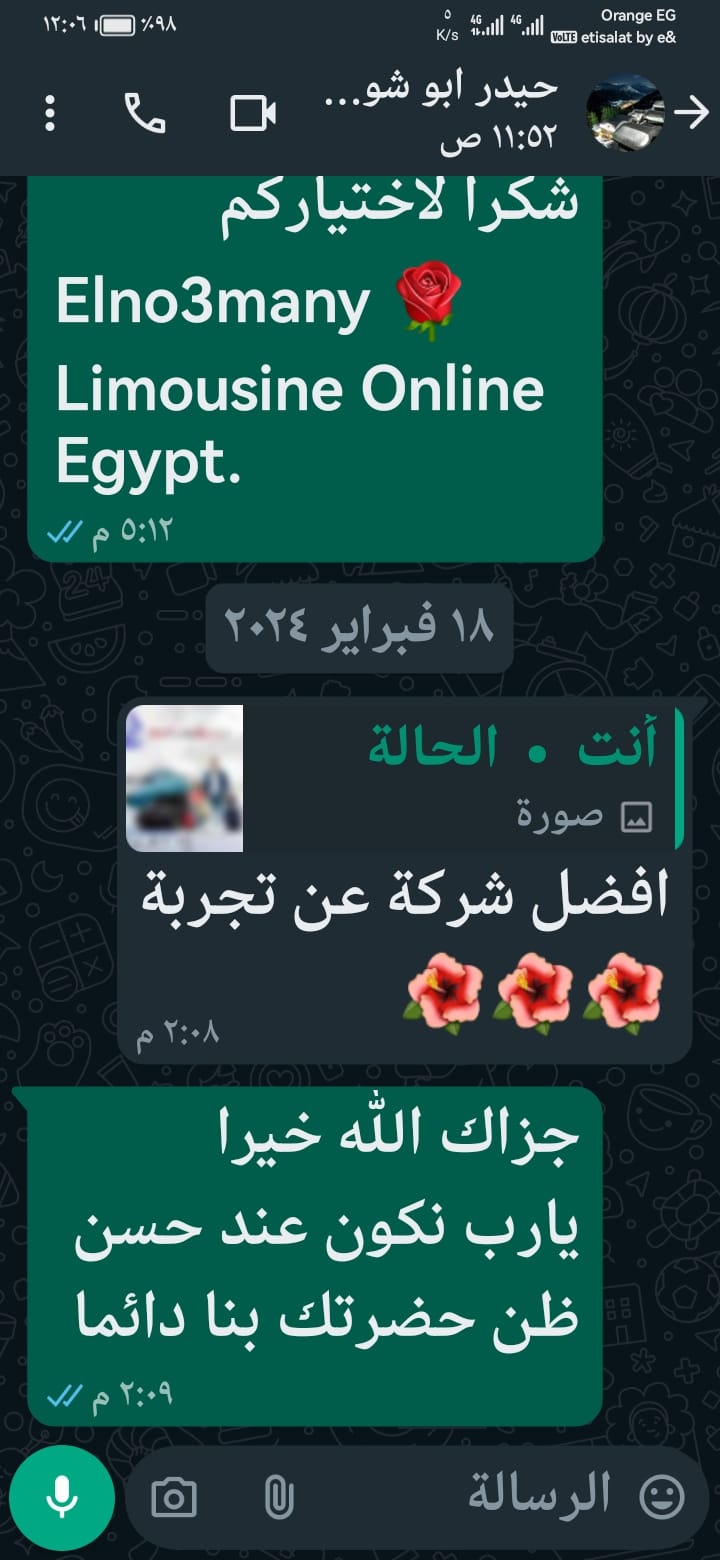720x1560 pixels.
Task: Open the emoji picker
Action: [662, 1497]
